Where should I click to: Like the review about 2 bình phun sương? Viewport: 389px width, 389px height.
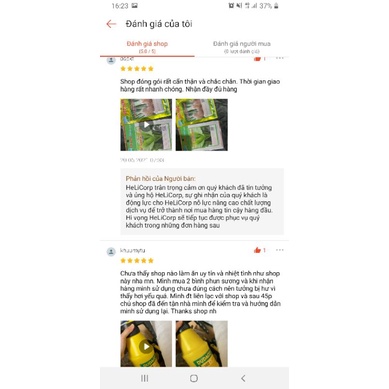tap(259, 250)
